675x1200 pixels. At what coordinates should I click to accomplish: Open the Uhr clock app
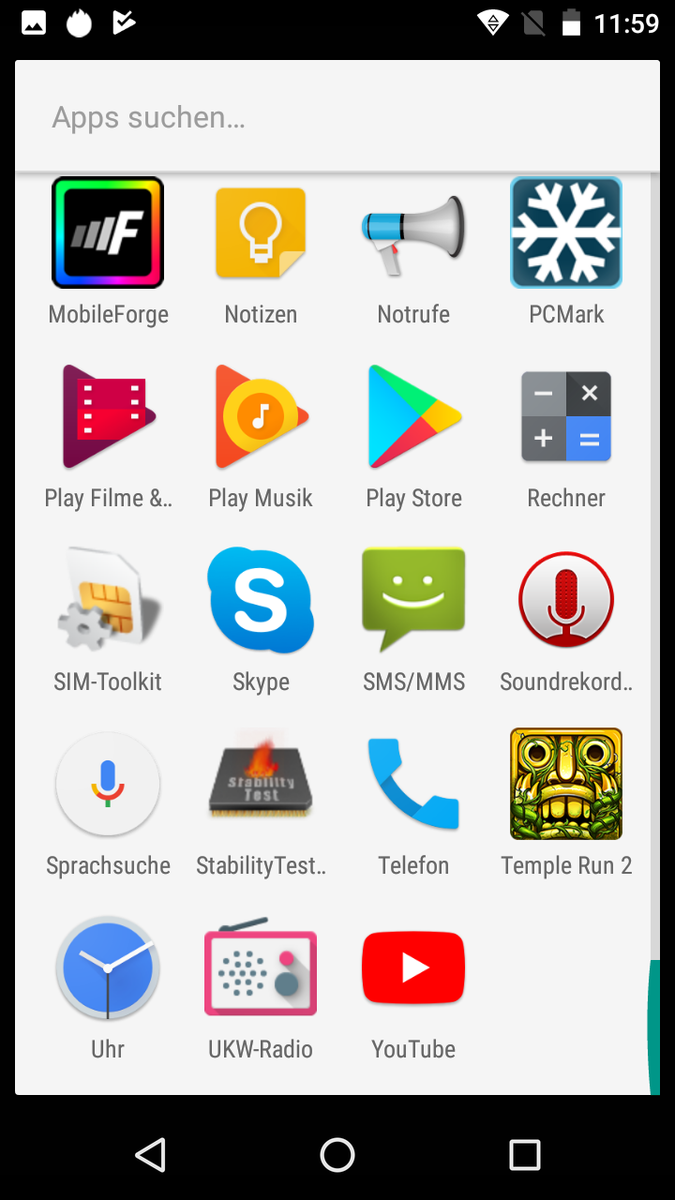[x=108, y=969]
